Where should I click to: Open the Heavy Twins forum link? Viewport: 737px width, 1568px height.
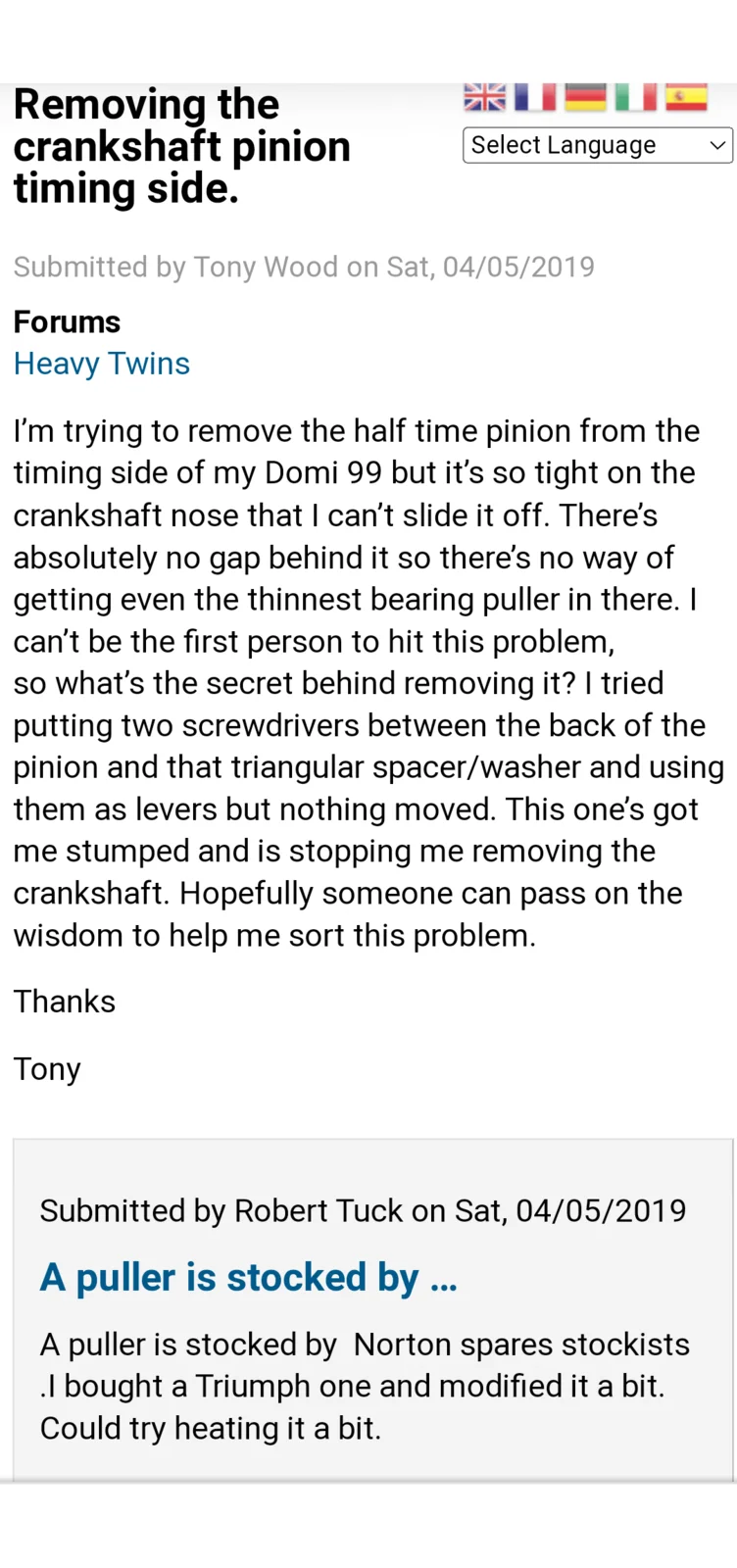point(101,364)
